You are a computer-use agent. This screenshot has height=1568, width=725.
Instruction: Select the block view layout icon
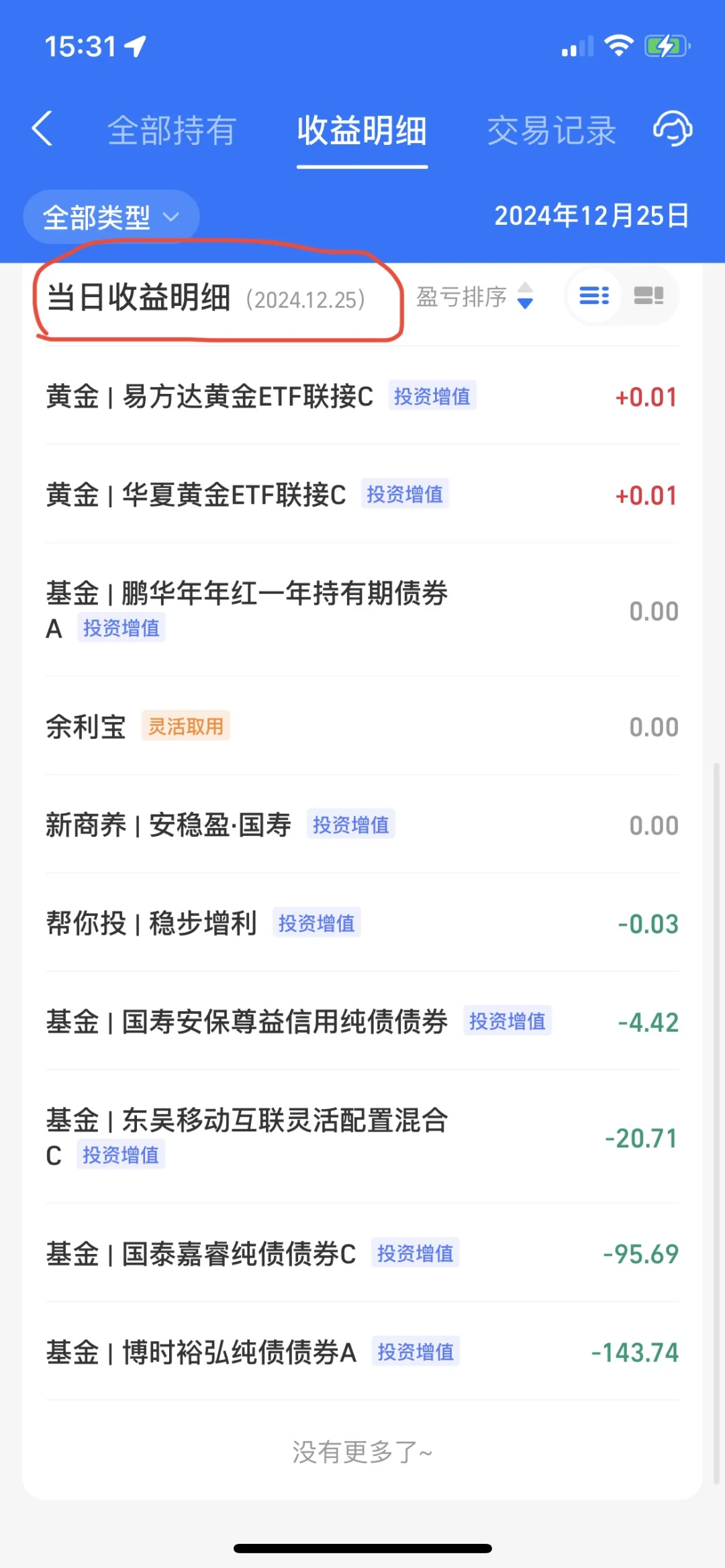pyautogui.click(x=648, y=296)
